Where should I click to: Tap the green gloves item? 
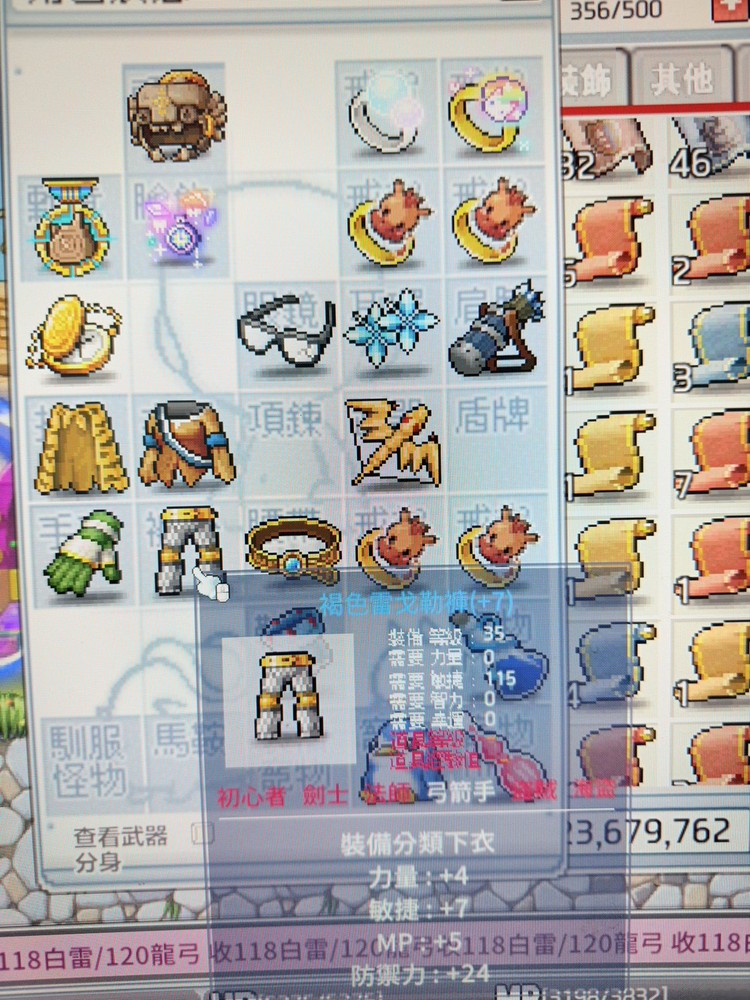coord(82,551)
